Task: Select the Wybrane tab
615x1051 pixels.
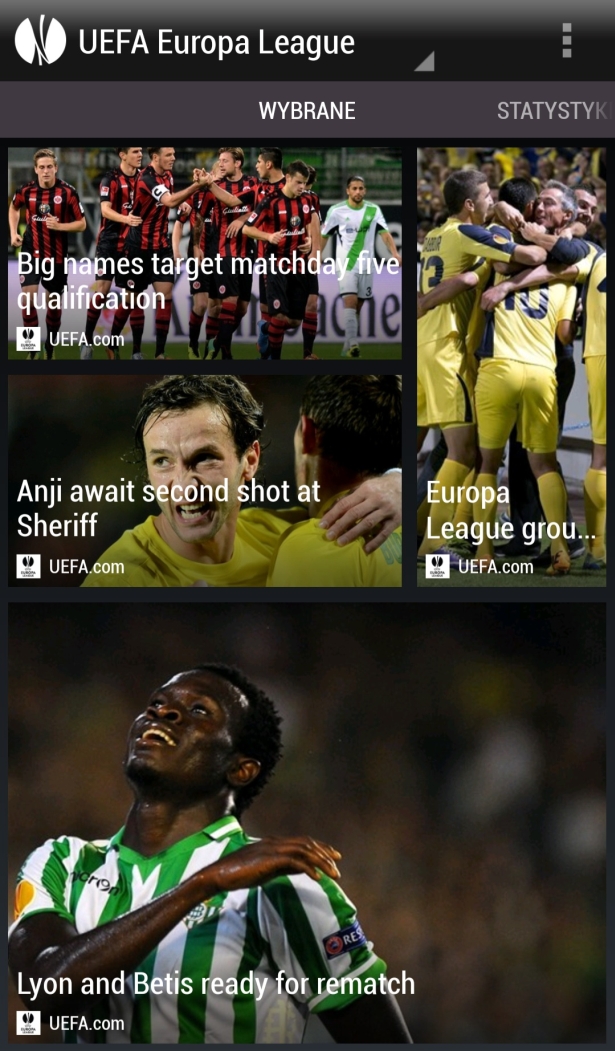Action: [307, 111]
